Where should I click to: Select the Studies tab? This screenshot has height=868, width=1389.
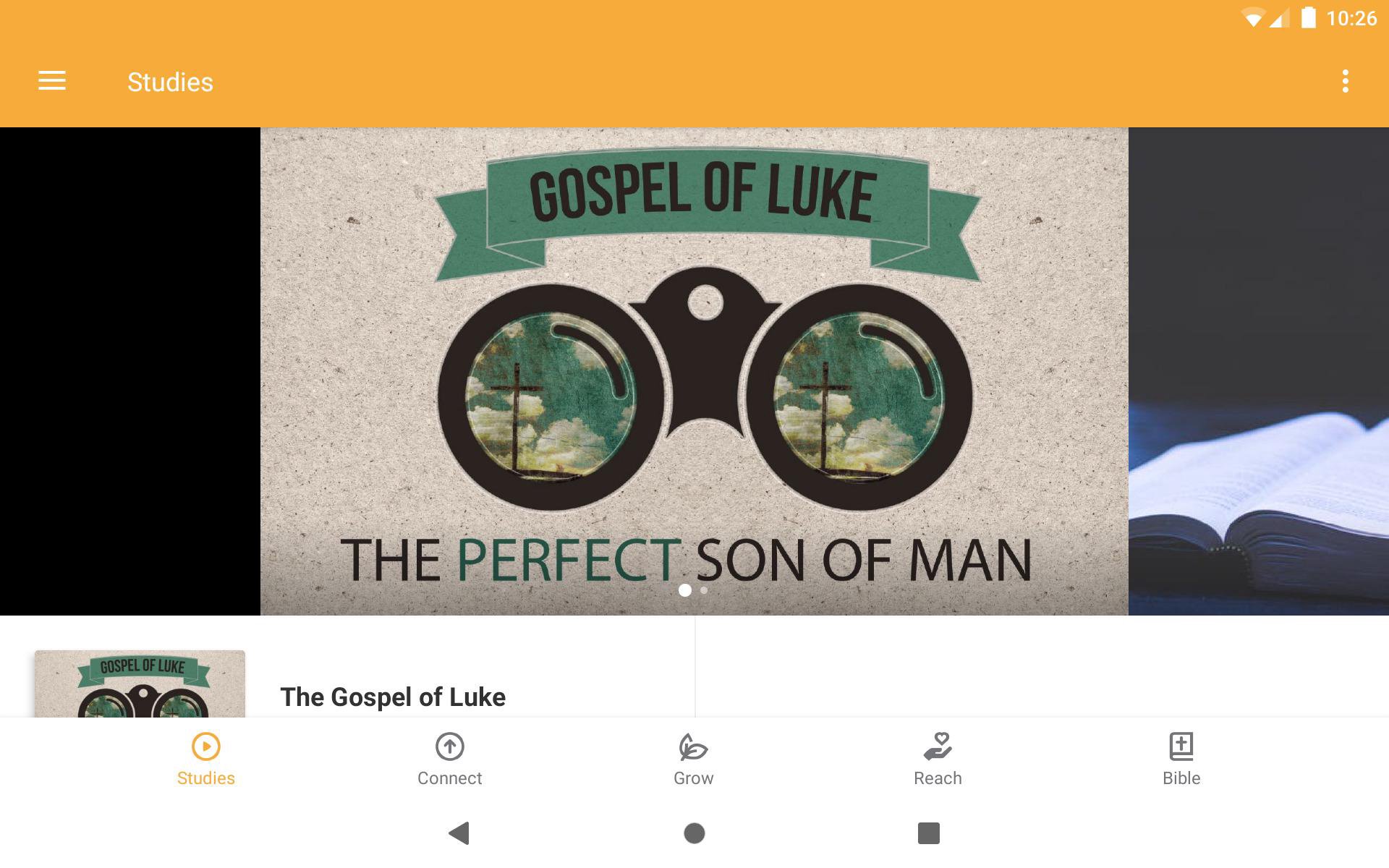[205, 759]
